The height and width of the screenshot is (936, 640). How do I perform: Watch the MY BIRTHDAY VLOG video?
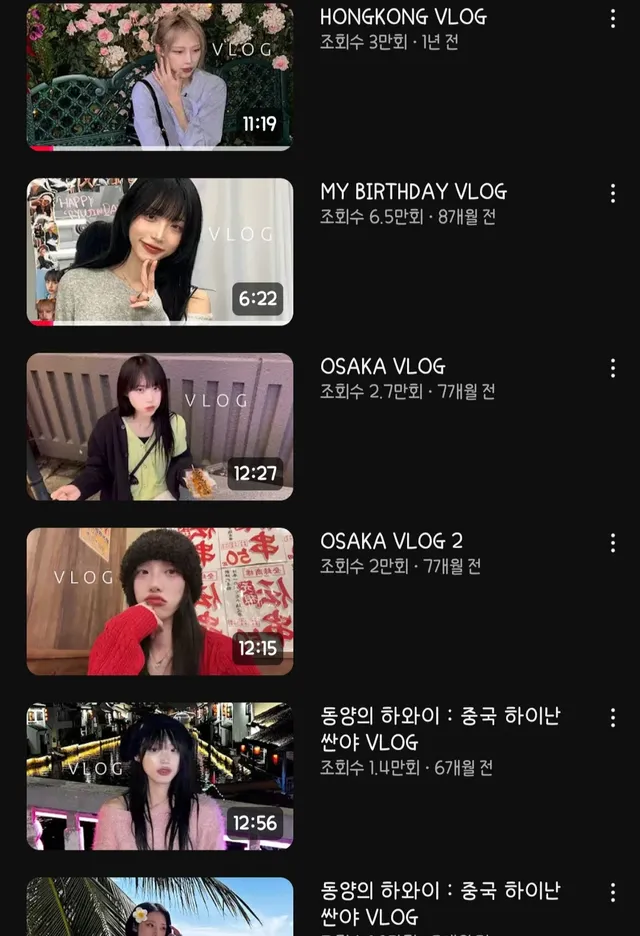pos(160,252)
